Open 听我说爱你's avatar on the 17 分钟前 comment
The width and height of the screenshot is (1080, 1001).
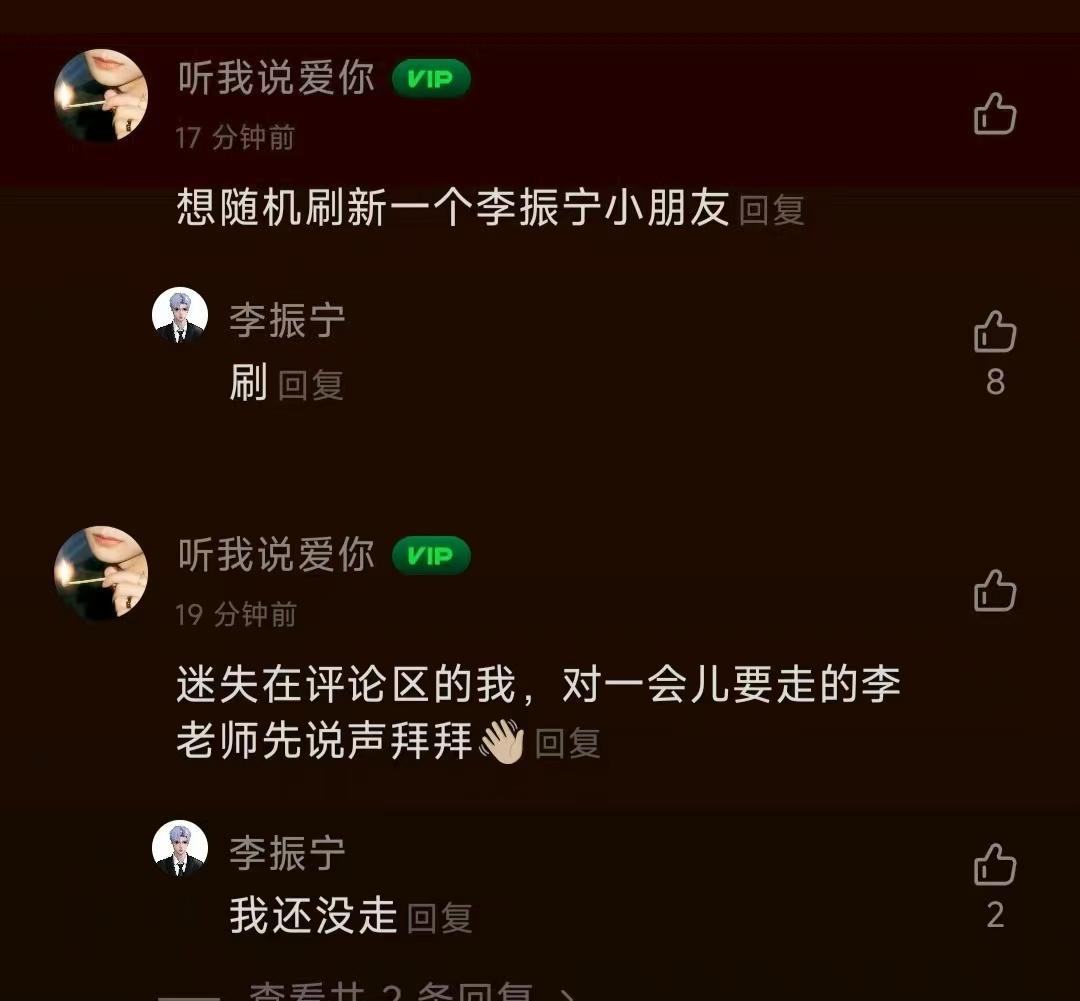[100, 96]
